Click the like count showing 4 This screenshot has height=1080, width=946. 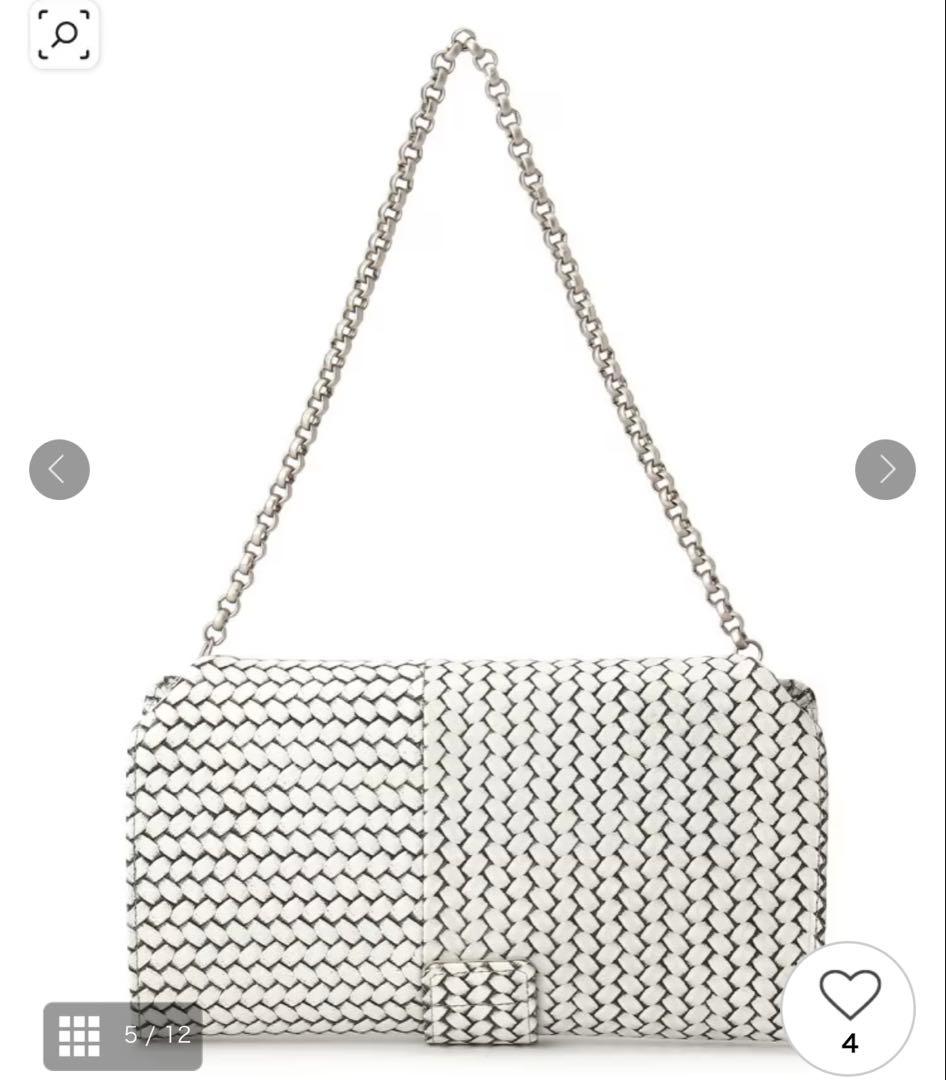(852, 1043)
